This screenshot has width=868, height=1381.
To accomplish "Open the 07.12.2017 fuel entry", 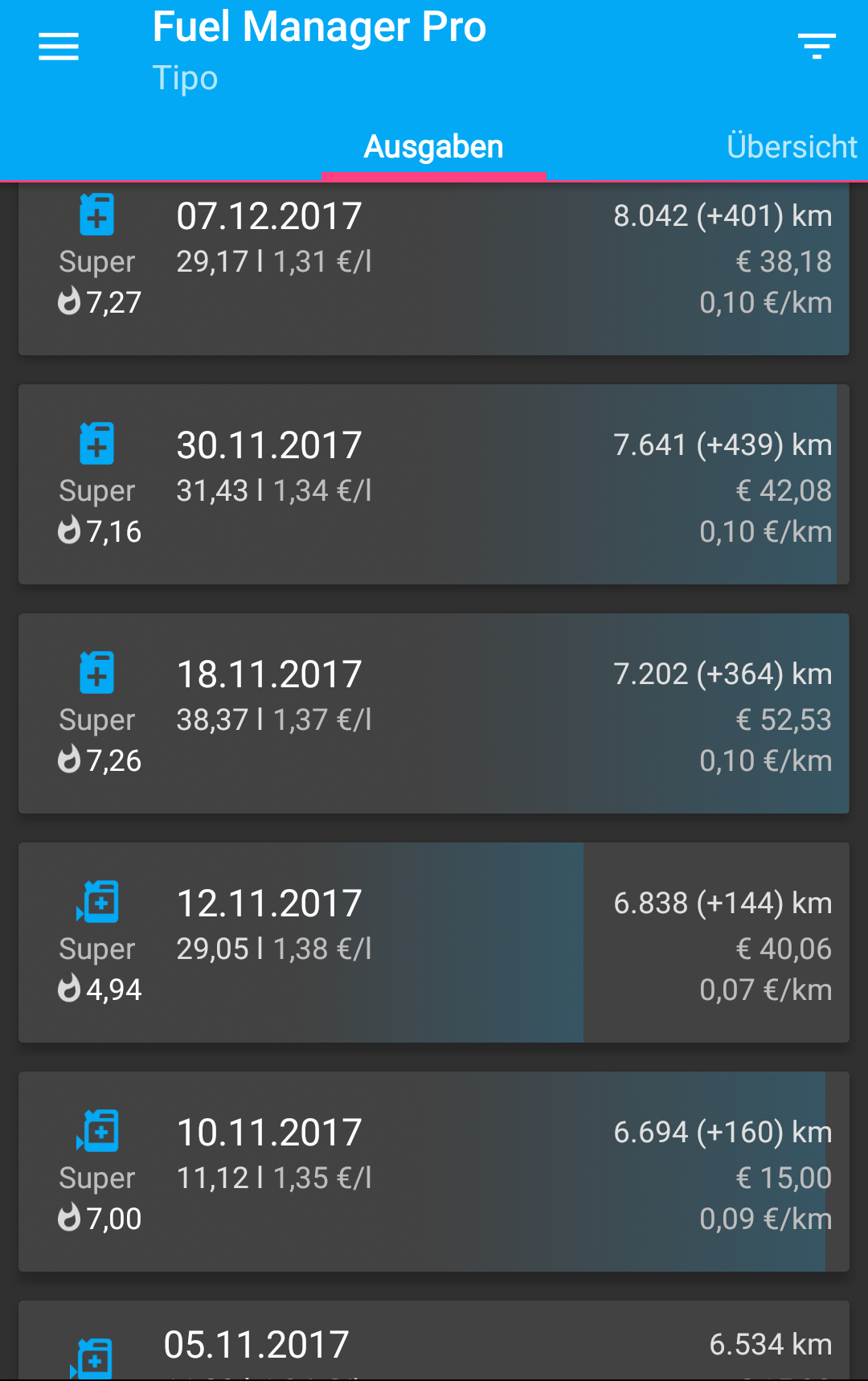I will click(433, 265).
